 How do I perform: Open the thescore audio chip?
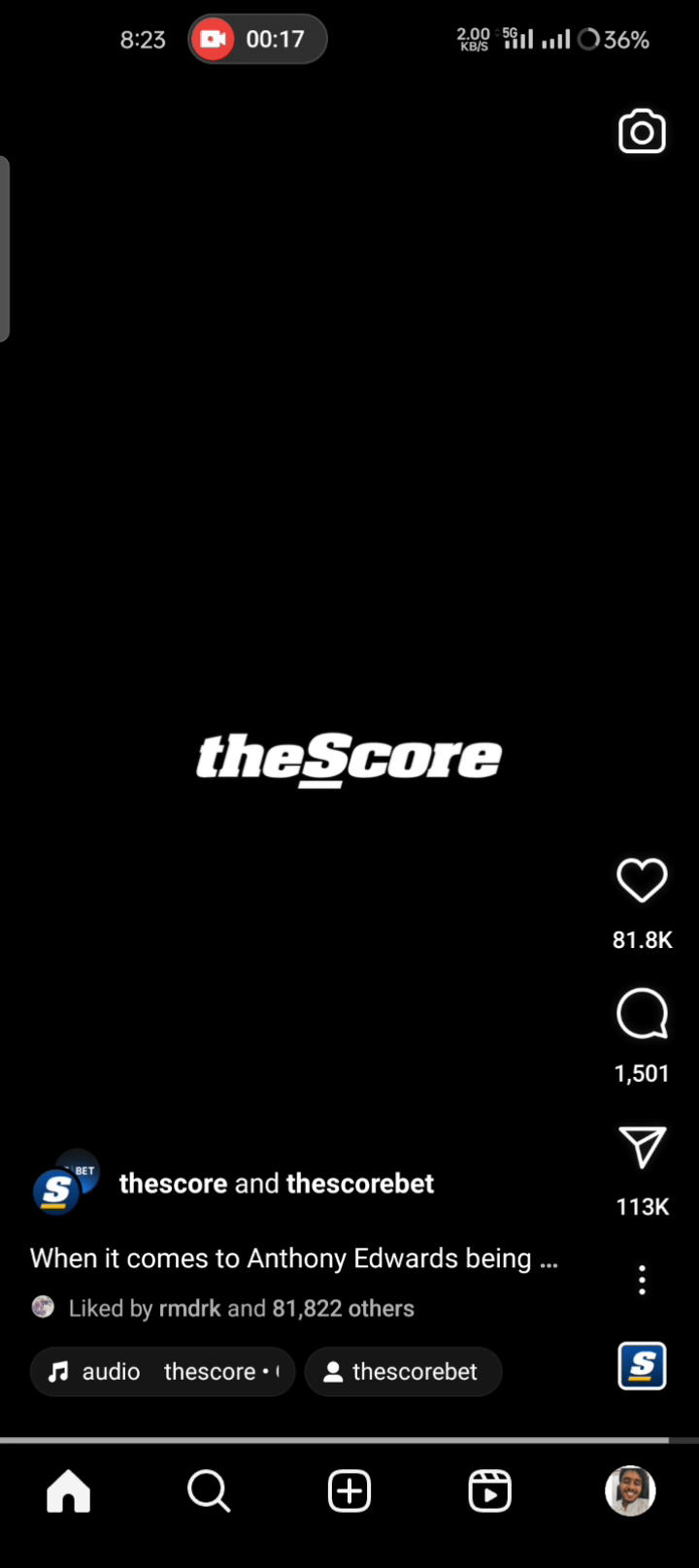click(162, 1372)
